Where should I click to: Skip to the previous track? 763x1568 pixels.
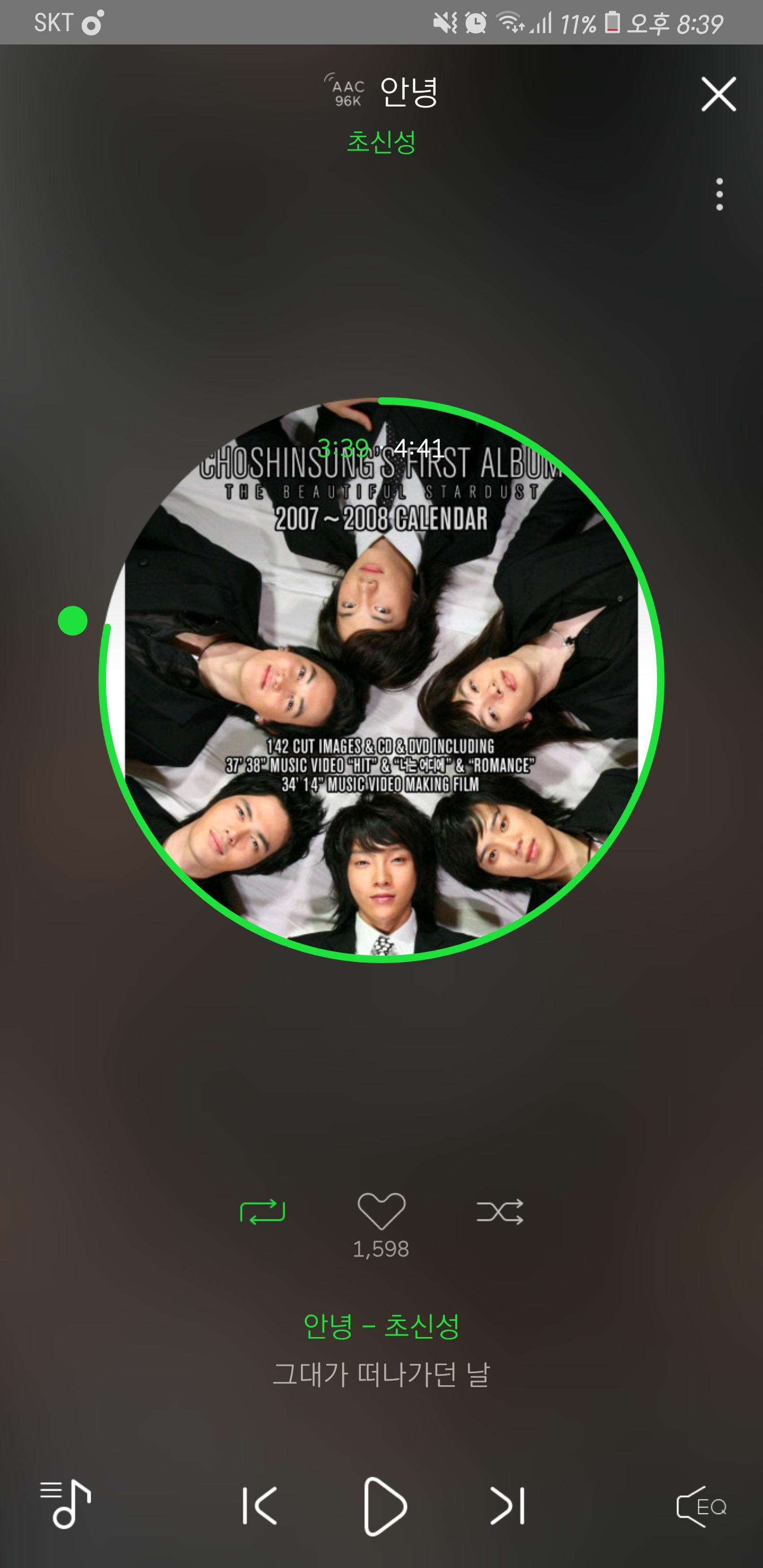tap(260, 1506)
